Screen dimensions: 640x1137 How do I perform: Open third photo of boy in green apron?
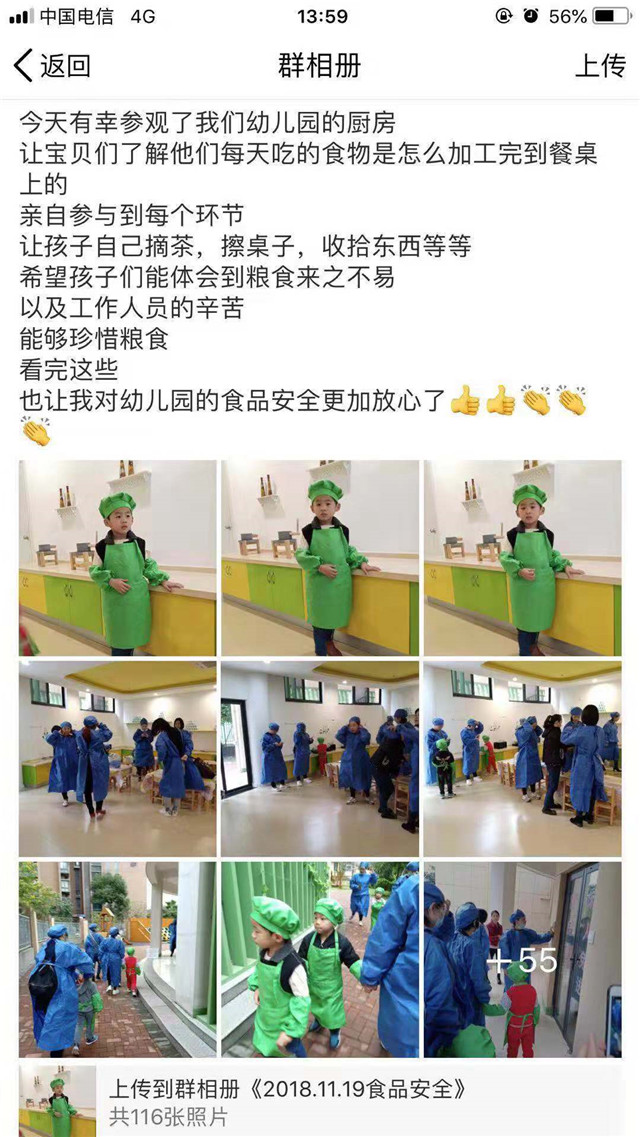tap(522, 558)
